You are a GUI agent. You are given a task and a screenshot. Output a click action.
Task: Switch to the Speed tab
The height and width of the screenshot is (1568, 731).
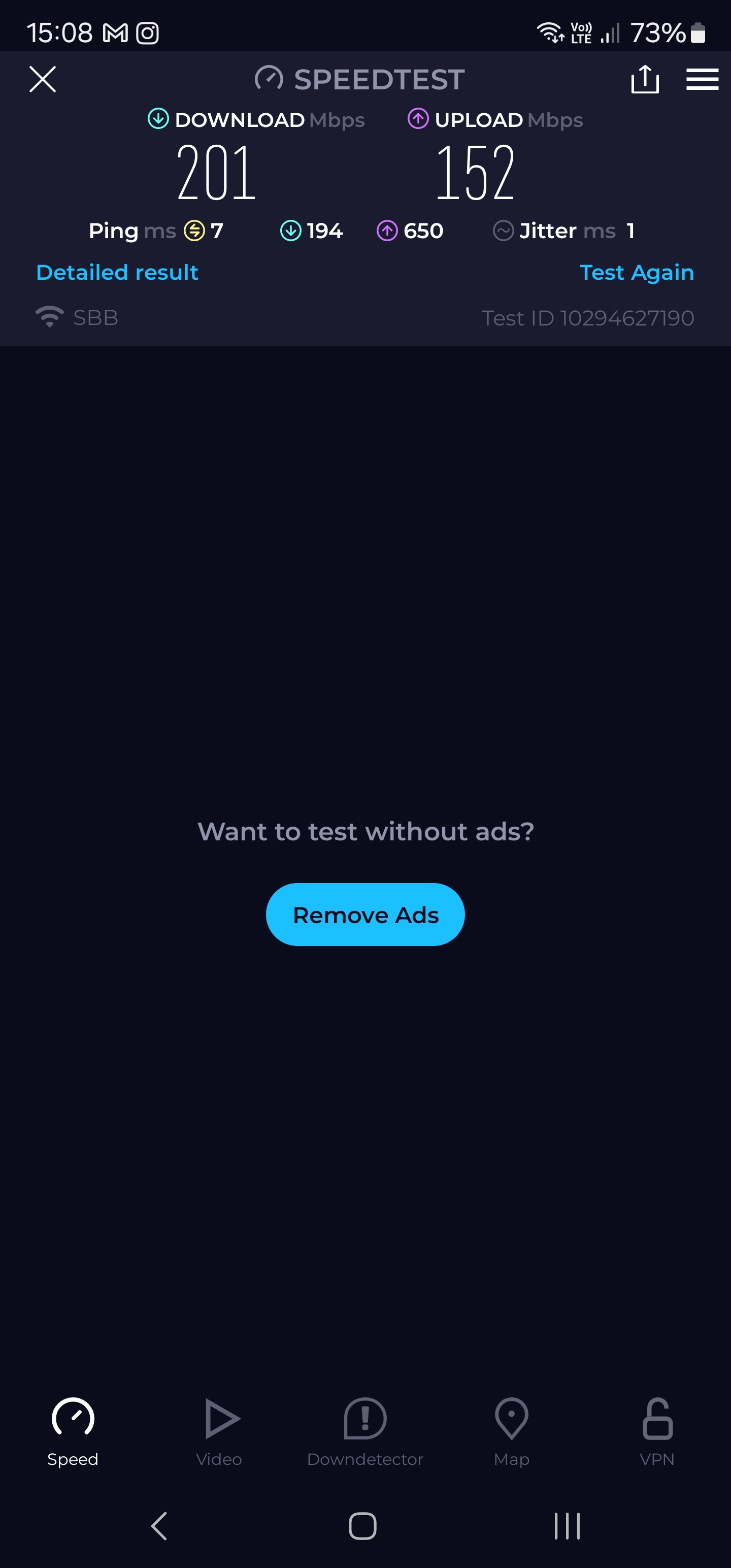[73, 1431]
